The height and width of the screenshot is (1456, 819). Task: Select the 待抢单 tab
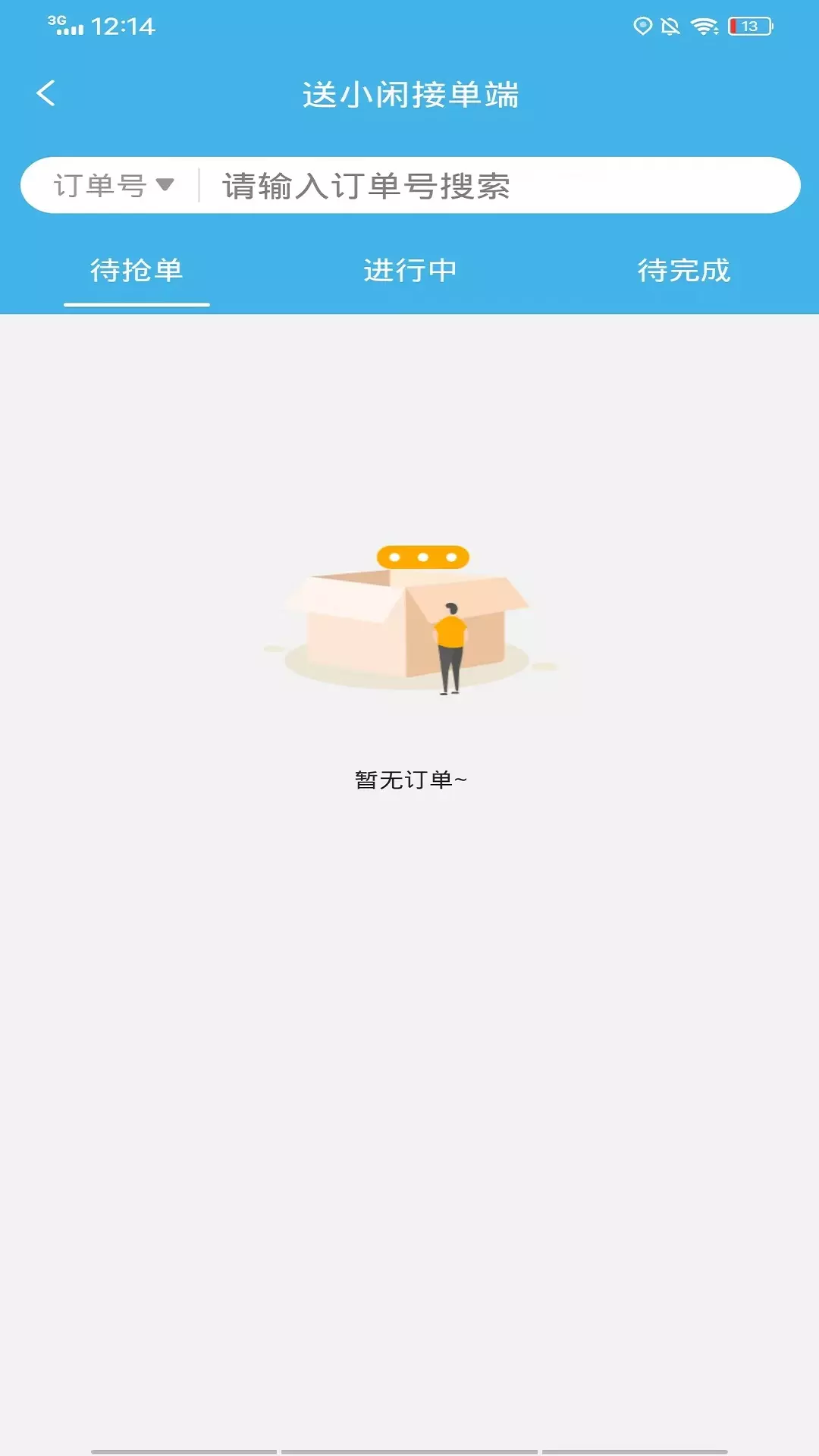click(136, 271)
